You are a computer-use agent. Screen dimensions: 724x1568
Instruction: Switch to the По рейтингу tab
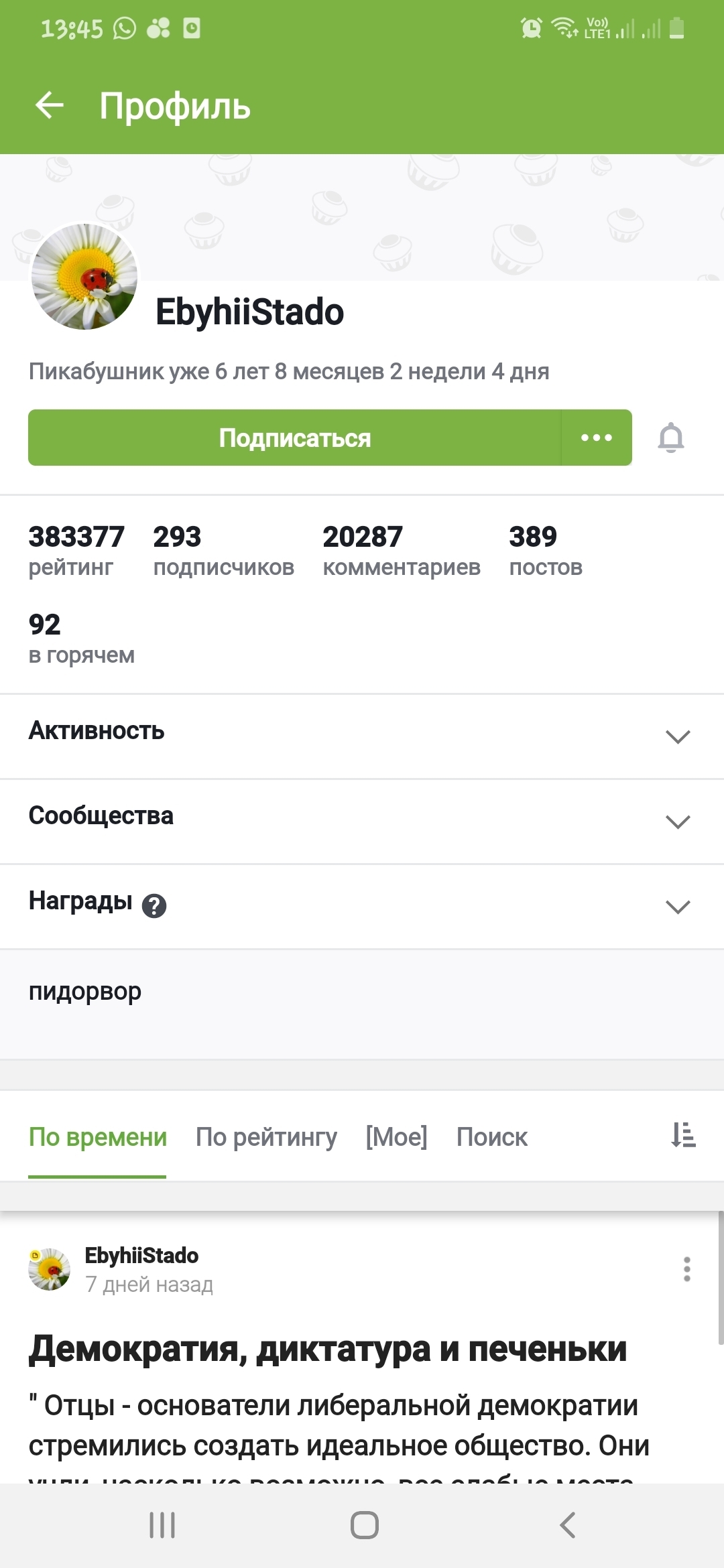(266, 1137)
